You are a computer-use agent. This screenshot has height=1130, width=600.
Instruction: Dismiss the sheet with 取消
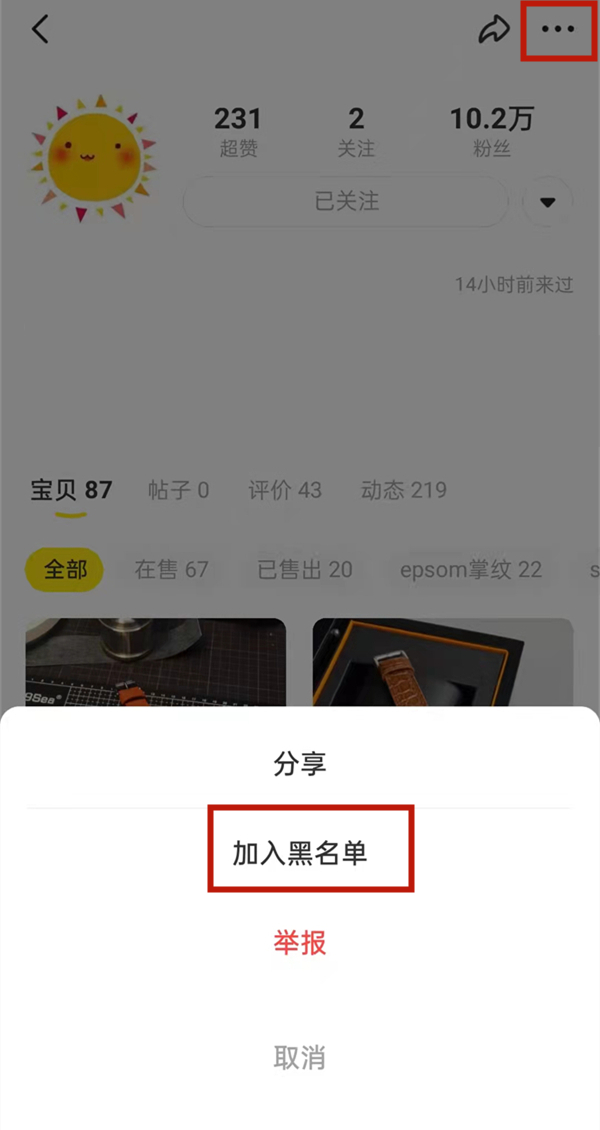[300, 1057]
